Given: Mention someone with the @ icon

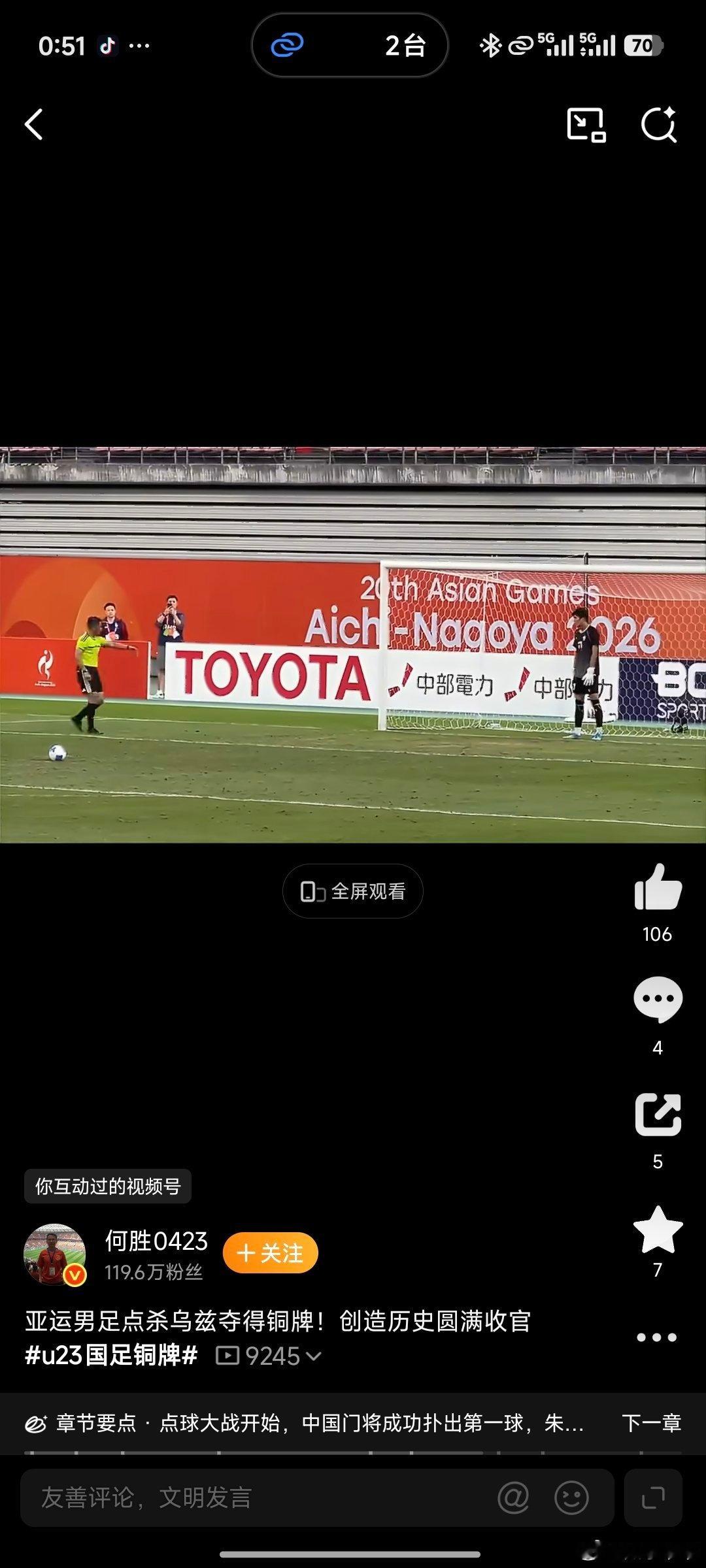Looking at the screenshot, I should tap(513, 1497).
